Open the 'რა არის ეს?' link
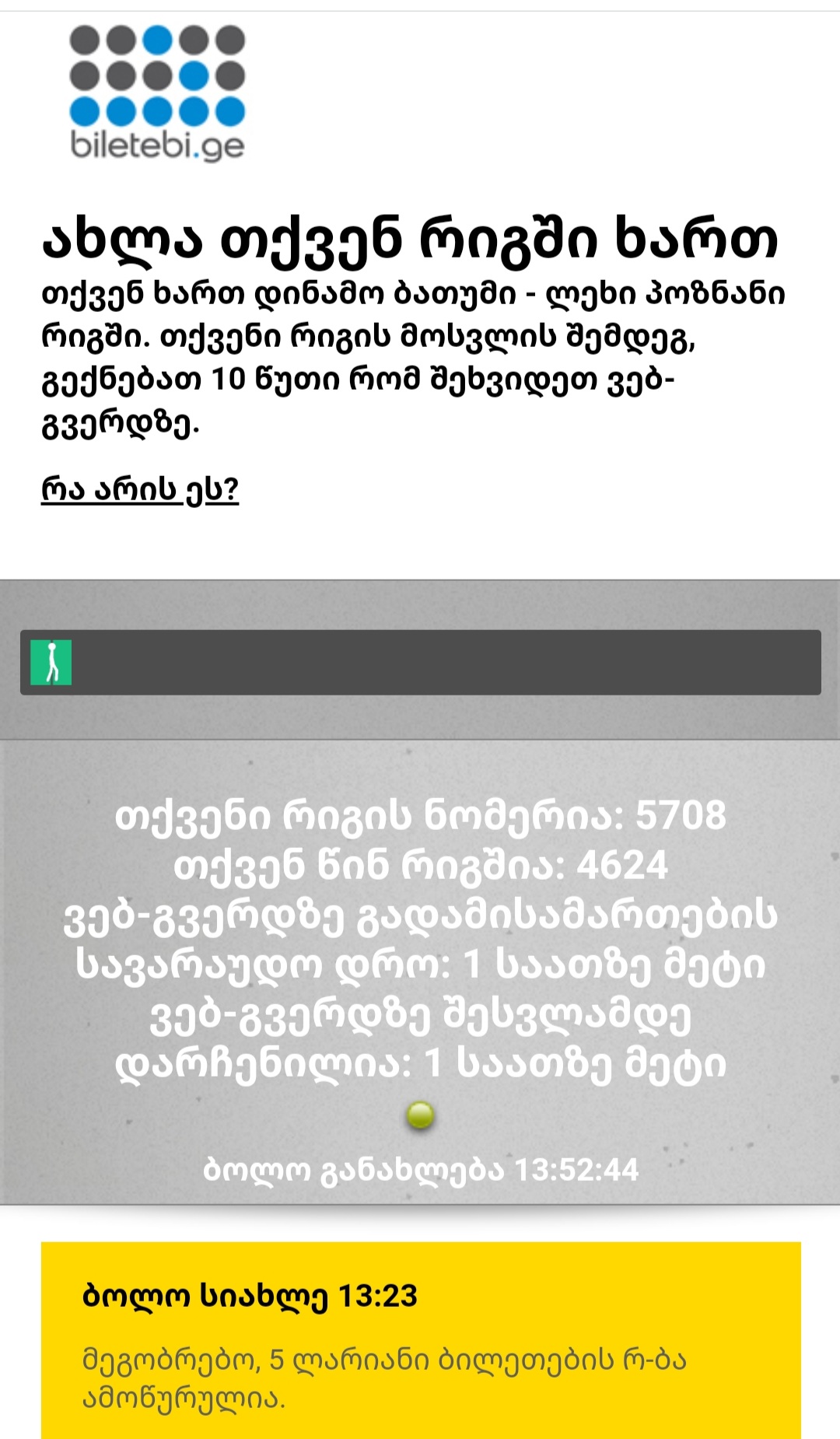Screen dimensions: 840x1439 coord(140,490)
